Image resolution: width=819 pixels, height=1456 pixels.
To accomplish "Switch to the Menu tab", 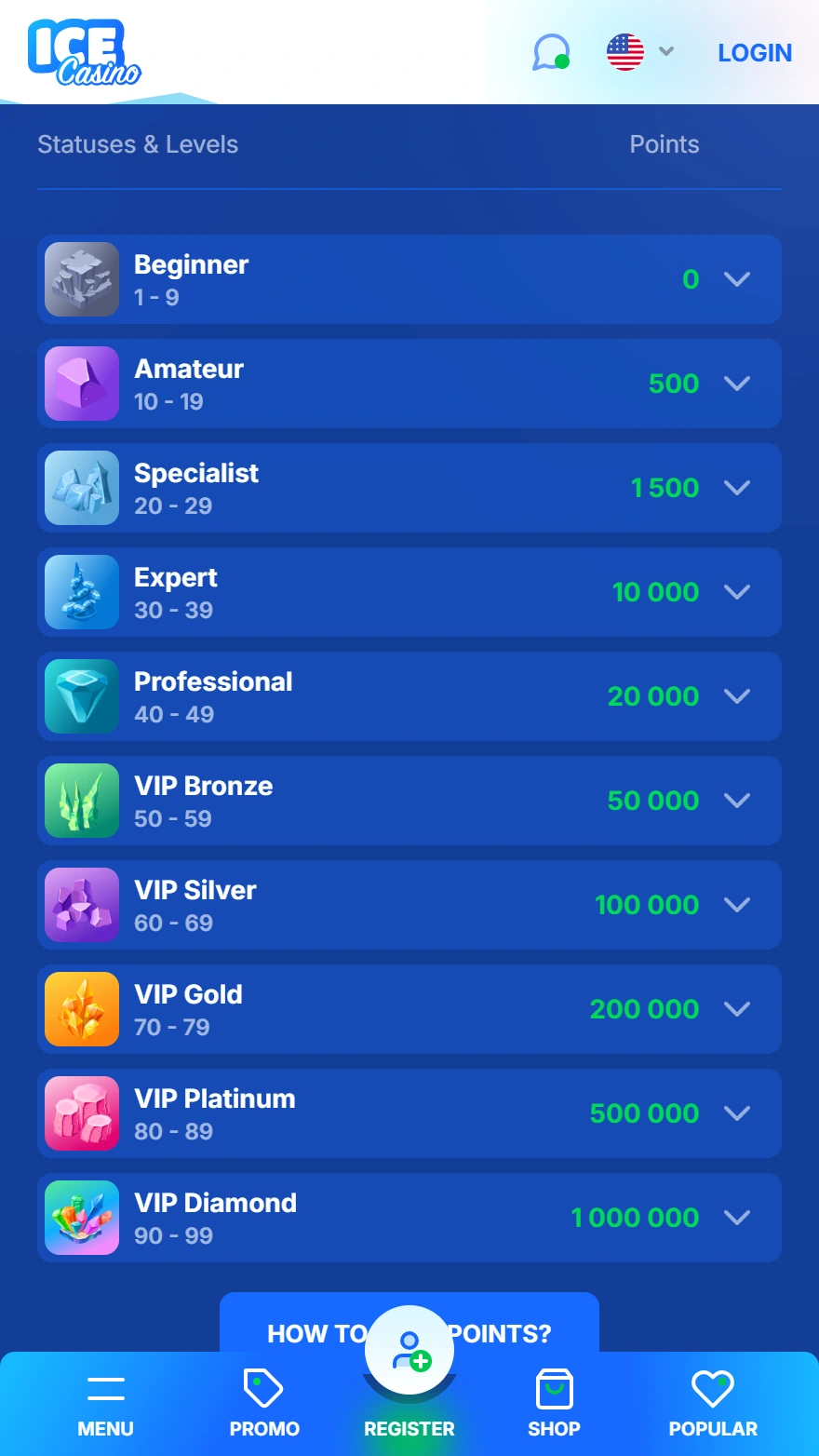I will [105, 1401].
